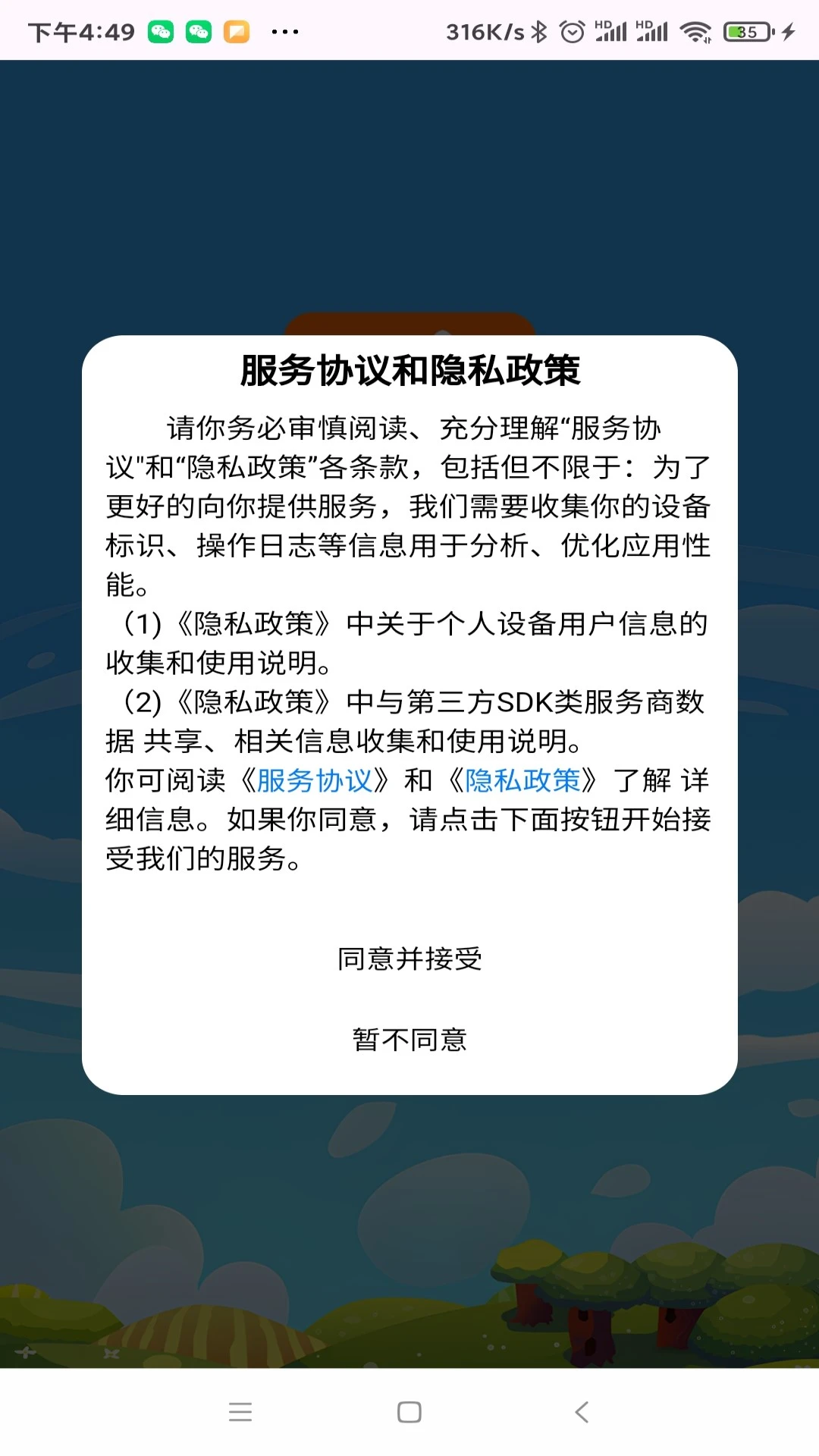The height and width of the screenshot is (1456, 819).
Task: Open recent apps from navigation bar
Action: (x=240, y=1412)
